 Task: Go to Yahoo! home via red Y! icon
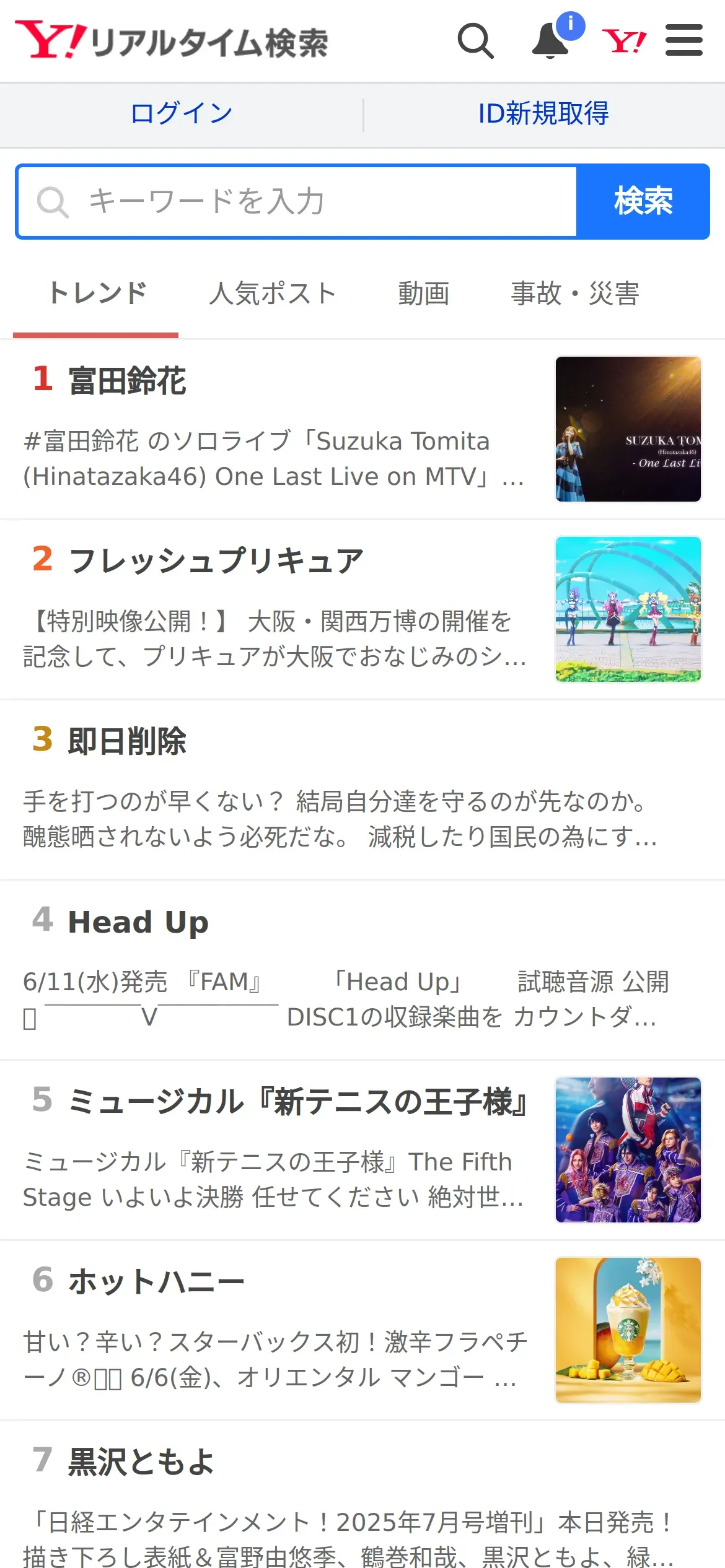(x=624, y=41)
